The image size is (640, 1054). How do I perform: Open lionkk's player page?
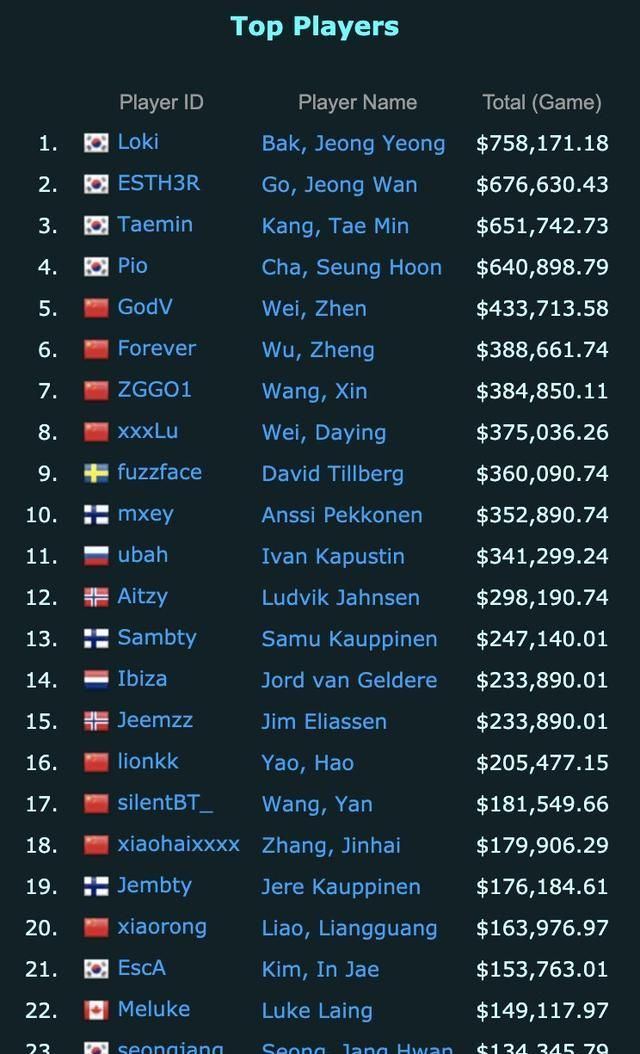tap(148, 761)
